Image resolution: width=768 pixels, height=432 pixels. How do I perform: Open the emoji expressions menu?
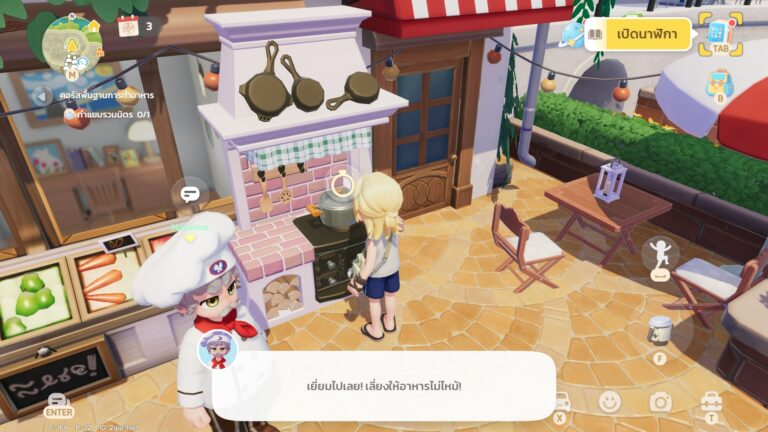[610, 401]
